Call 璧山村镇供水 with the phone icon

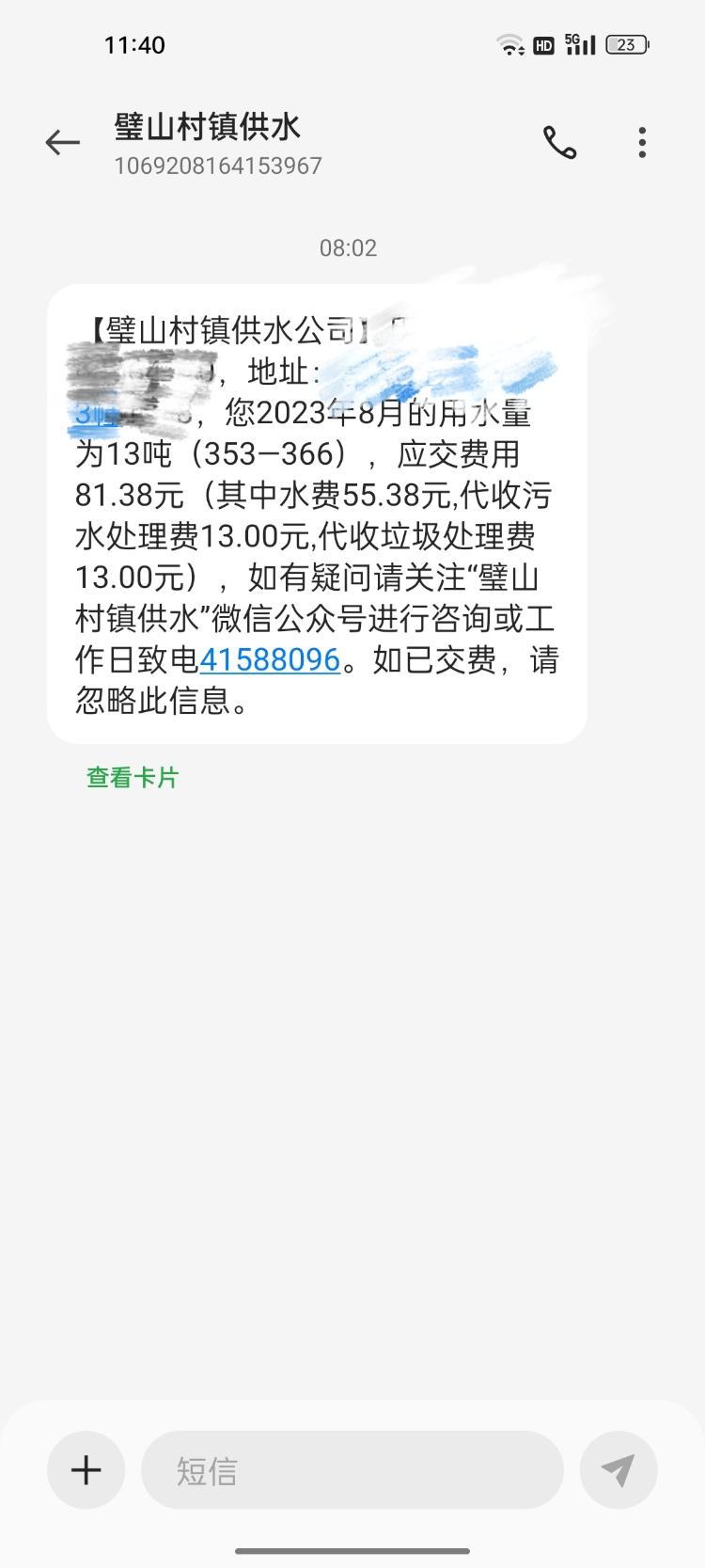[559, 142]
